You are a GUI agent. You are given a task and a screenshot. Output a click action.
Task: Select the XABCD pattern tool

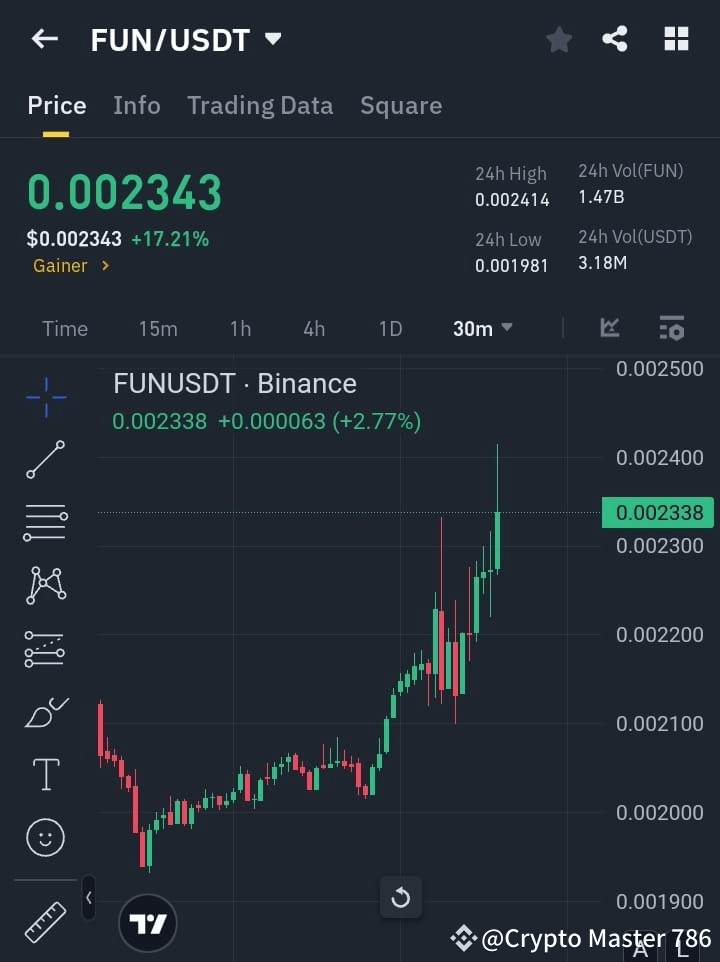(44, 586)
